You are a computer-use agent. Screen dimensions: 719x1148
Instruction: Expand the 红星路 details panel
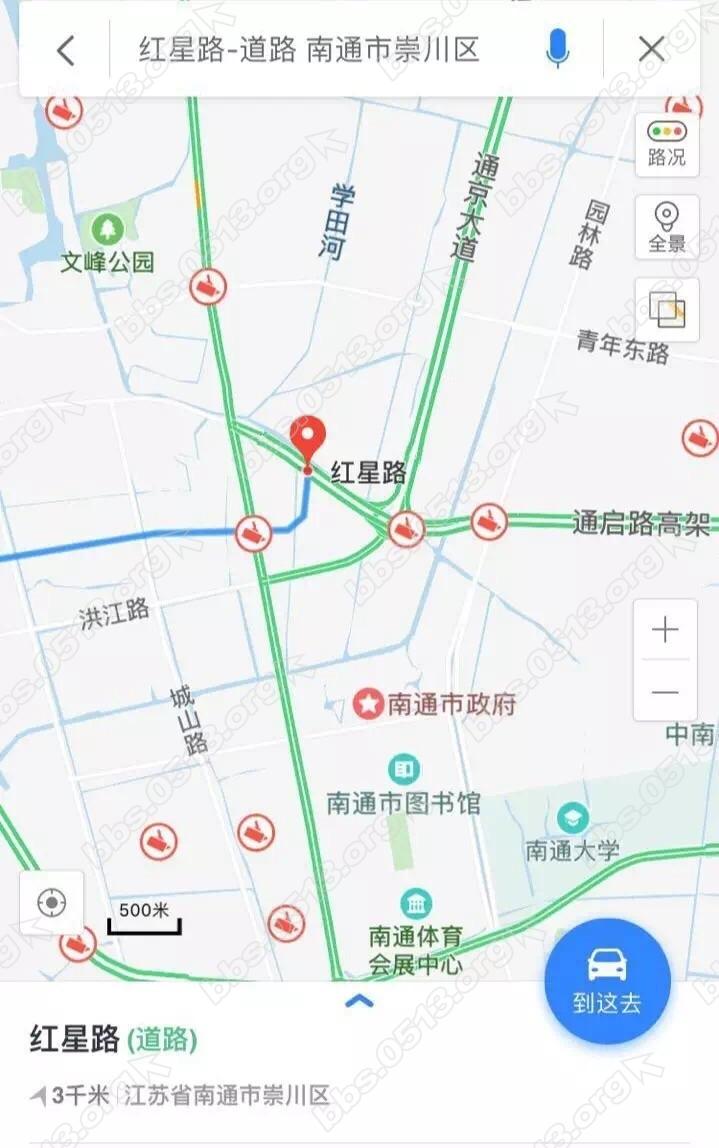tap(360, 1001)
